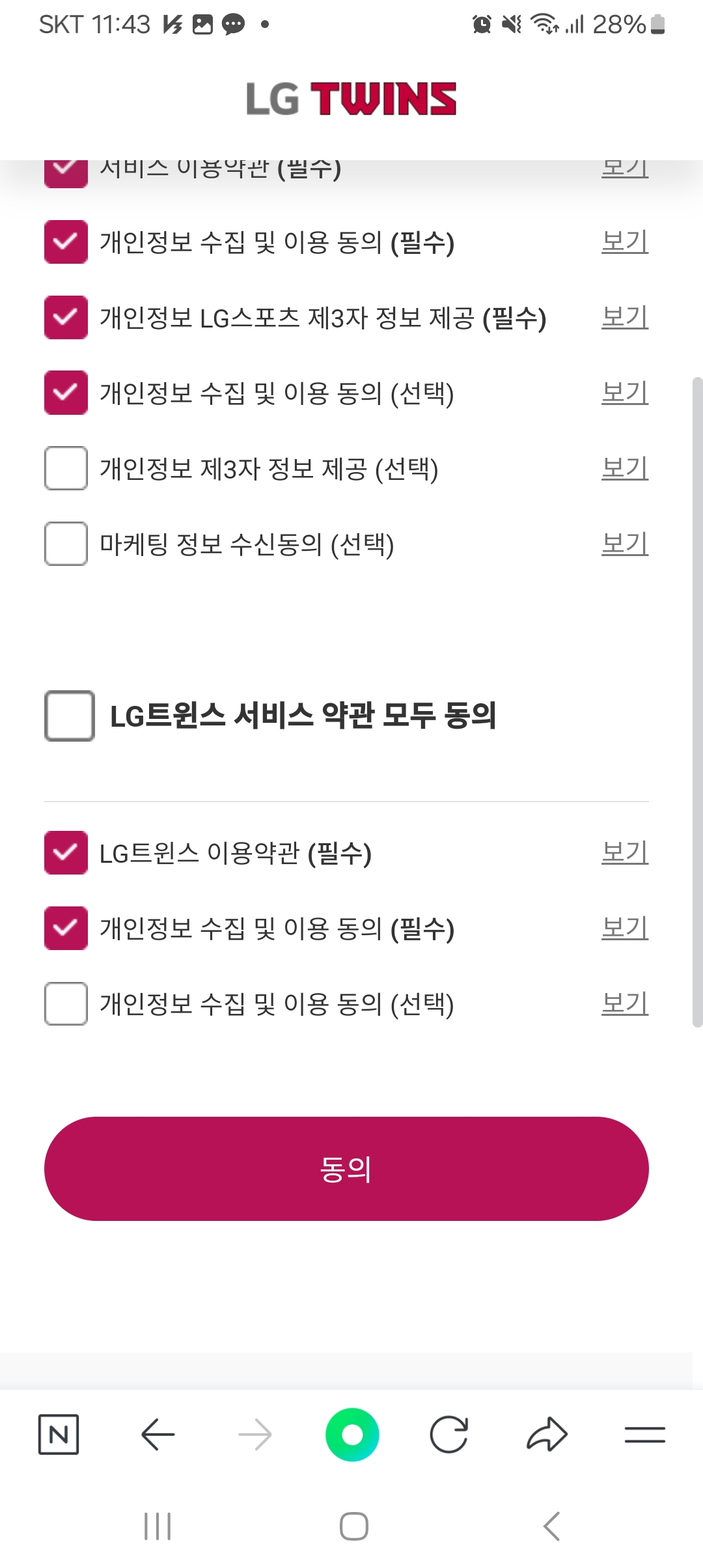
Task: Open 보기 next to 마케팅 정보 수신동의
Action: coord(624,544)
